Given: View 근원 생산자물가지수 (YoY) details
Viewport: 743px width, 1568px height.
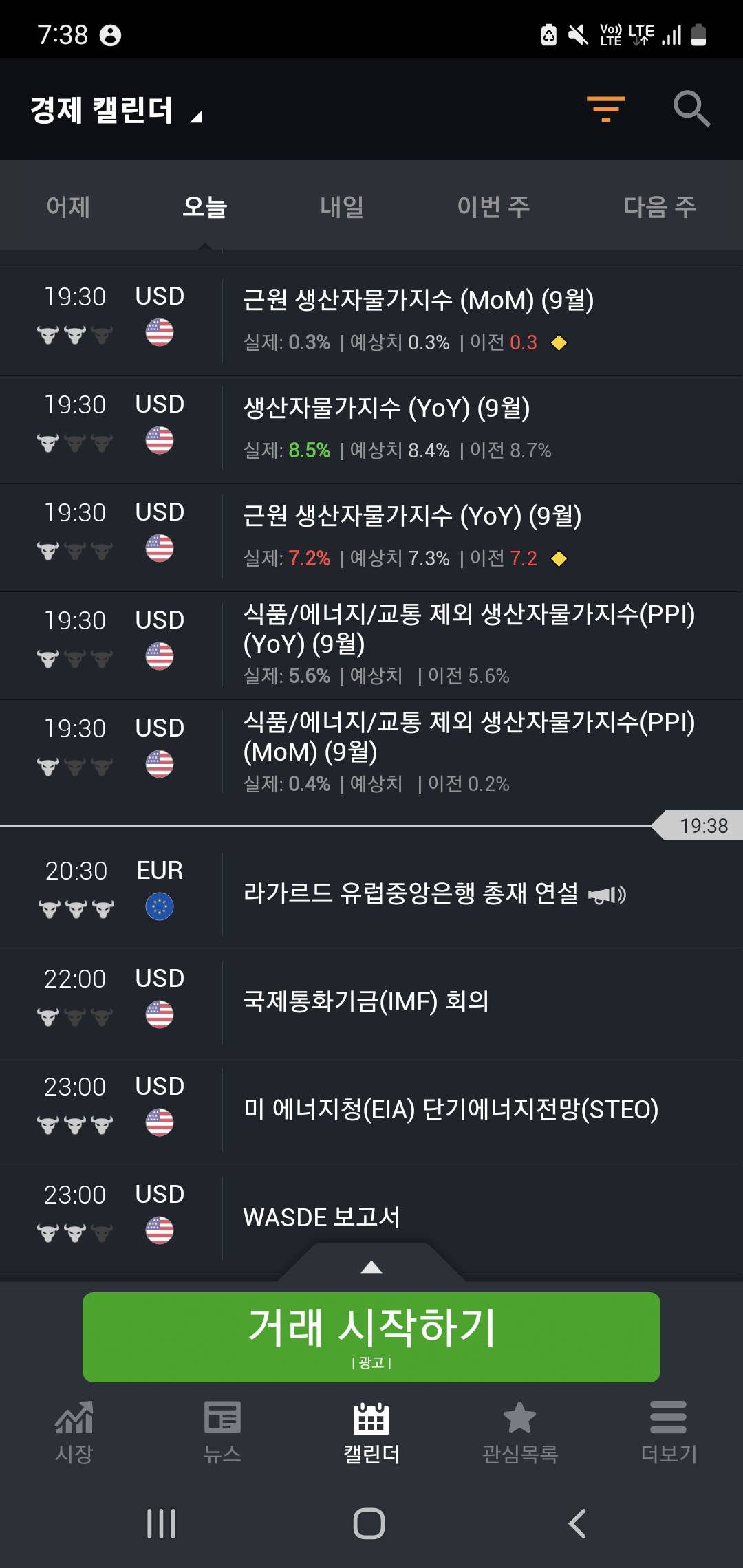Looking at the screenshot, I should point(412,516).
